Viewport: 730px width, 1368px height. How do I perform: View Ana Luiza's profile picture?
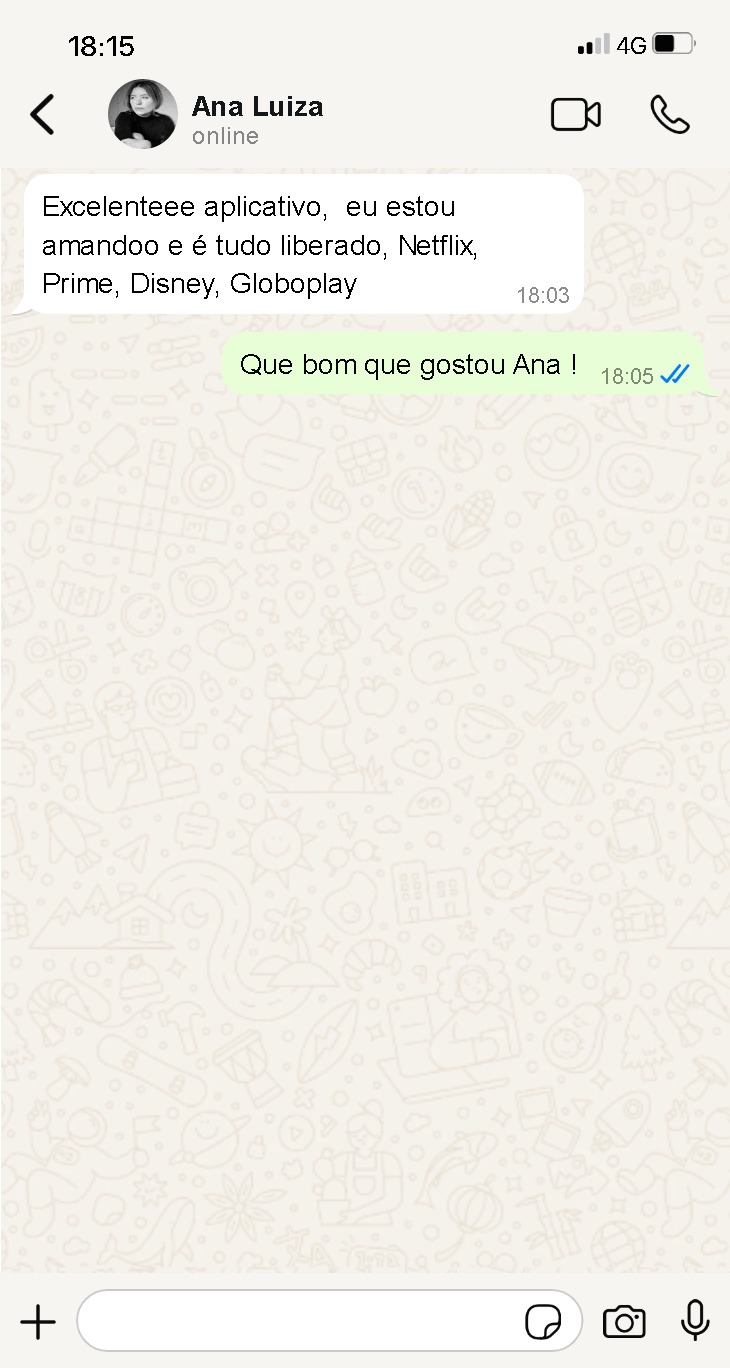143,114
